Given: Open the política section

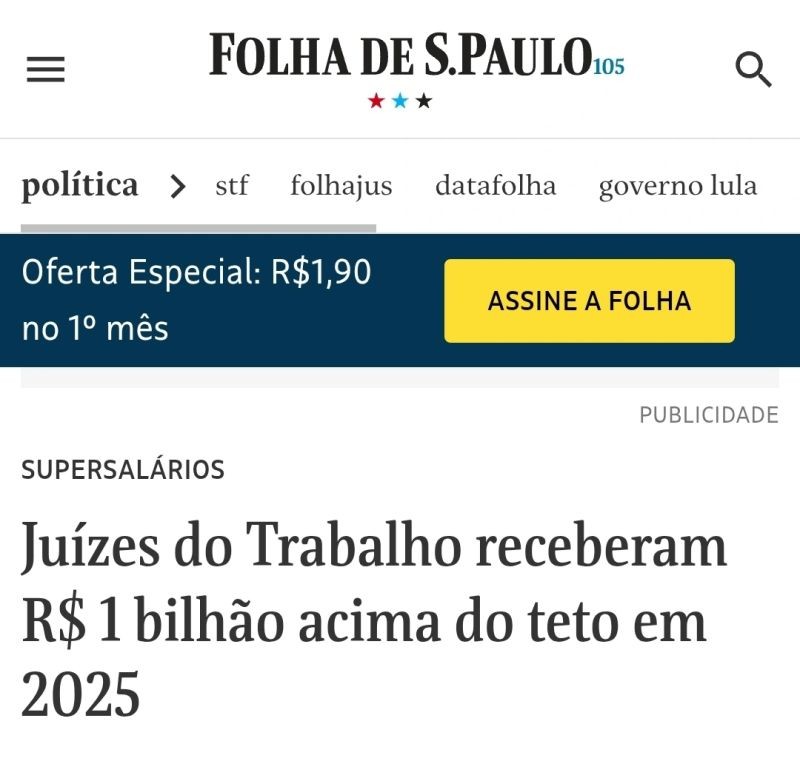Looking at the screenshot, I should point(80,186).
